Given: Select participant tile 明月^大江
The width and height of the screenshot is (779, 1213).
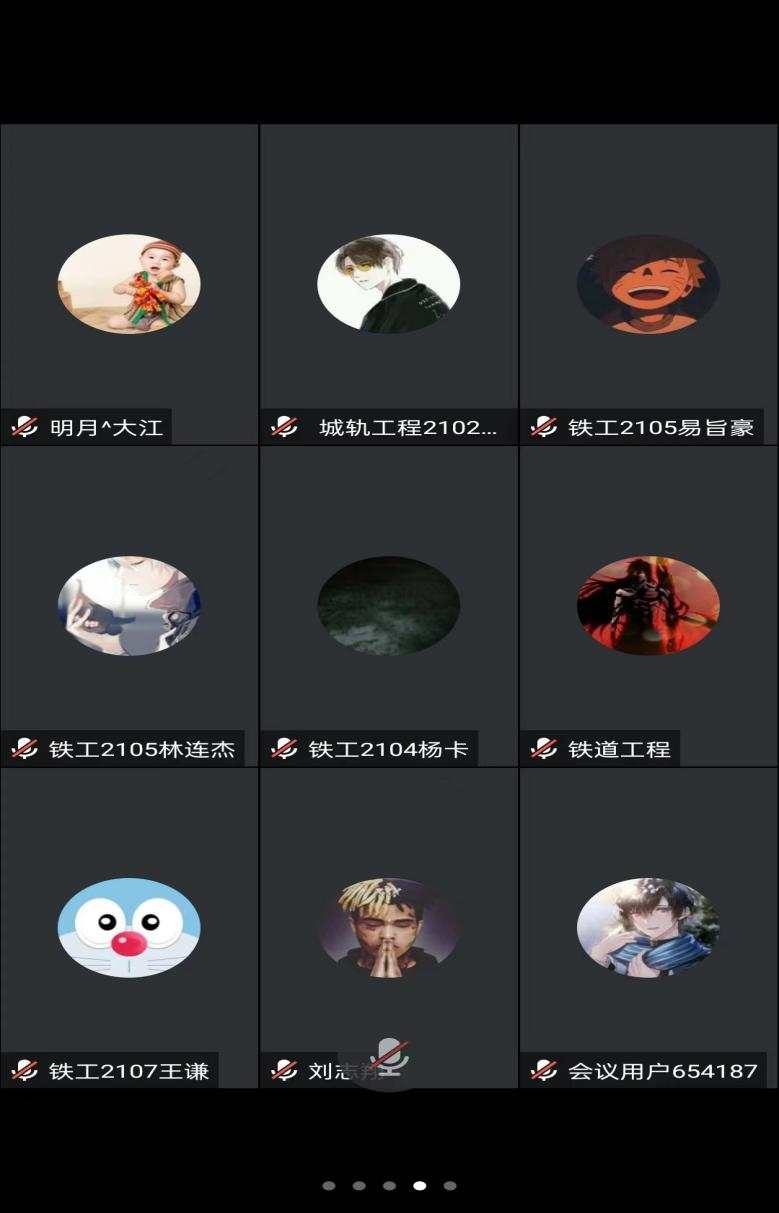Looking at the screenshot, I should coord(129,284).
